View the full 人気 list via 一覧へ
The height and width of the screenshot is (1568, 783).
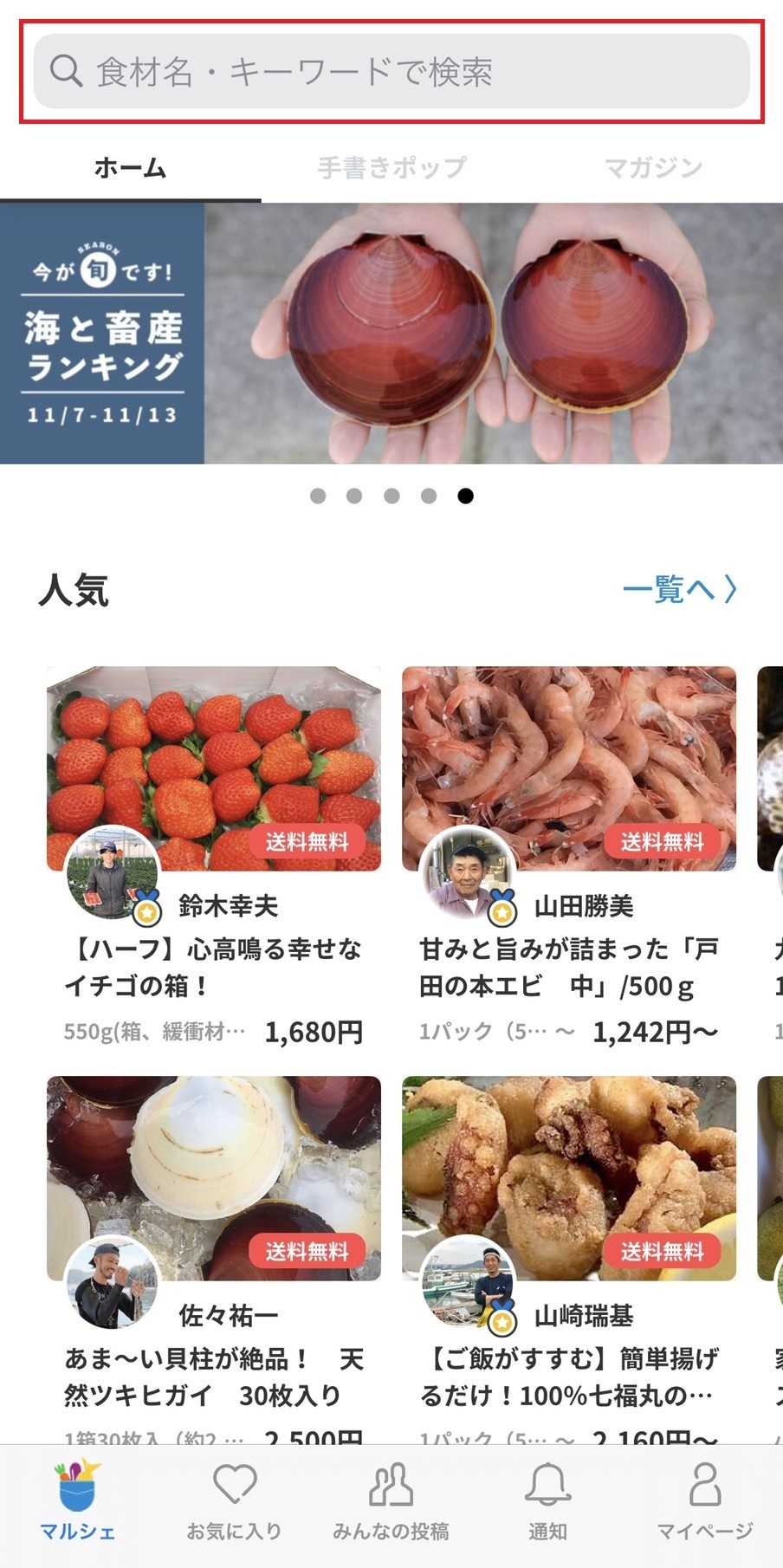point(679,590)
